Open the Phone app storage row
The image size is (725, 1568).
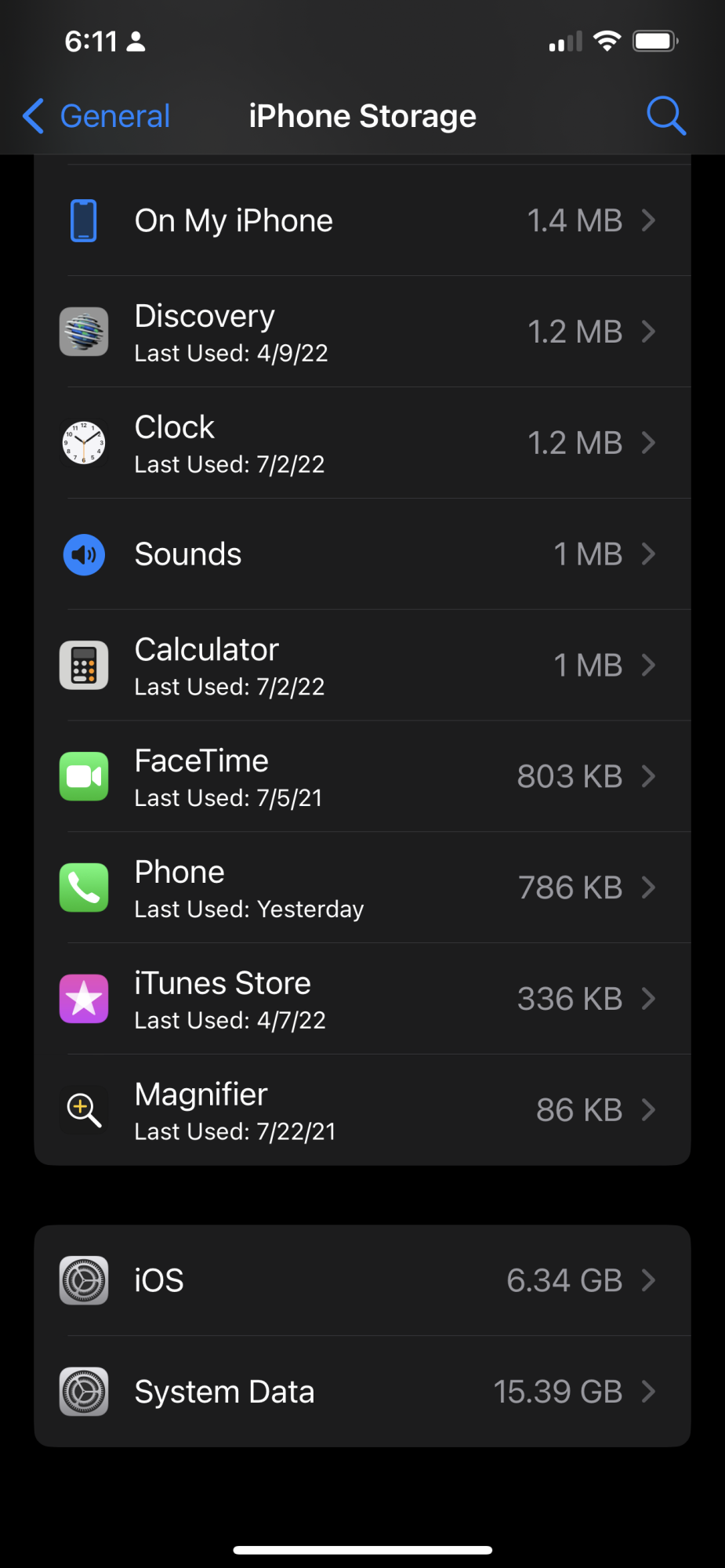click(x=362, y=888)
